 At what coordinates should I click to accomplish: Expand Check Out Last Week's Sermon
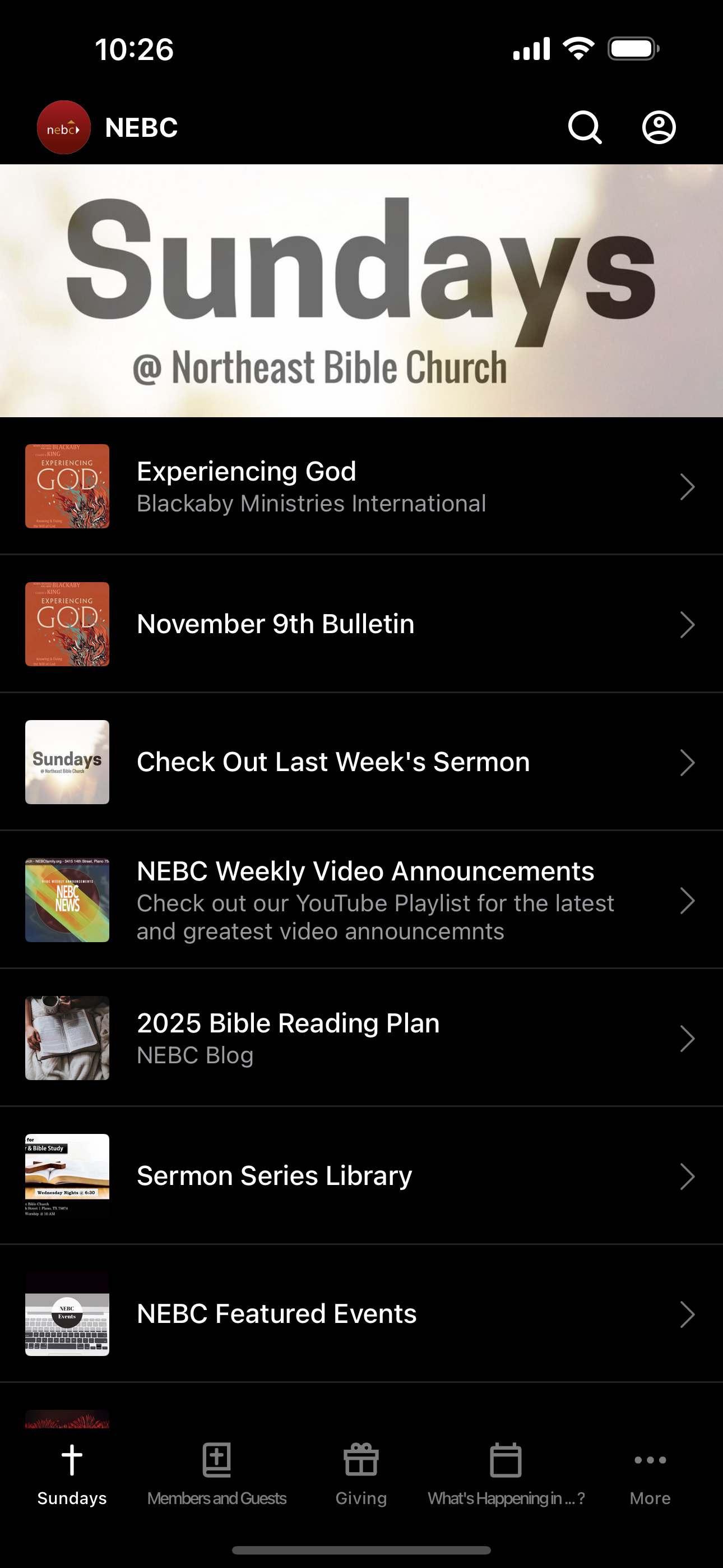click(x=361, y=762)
